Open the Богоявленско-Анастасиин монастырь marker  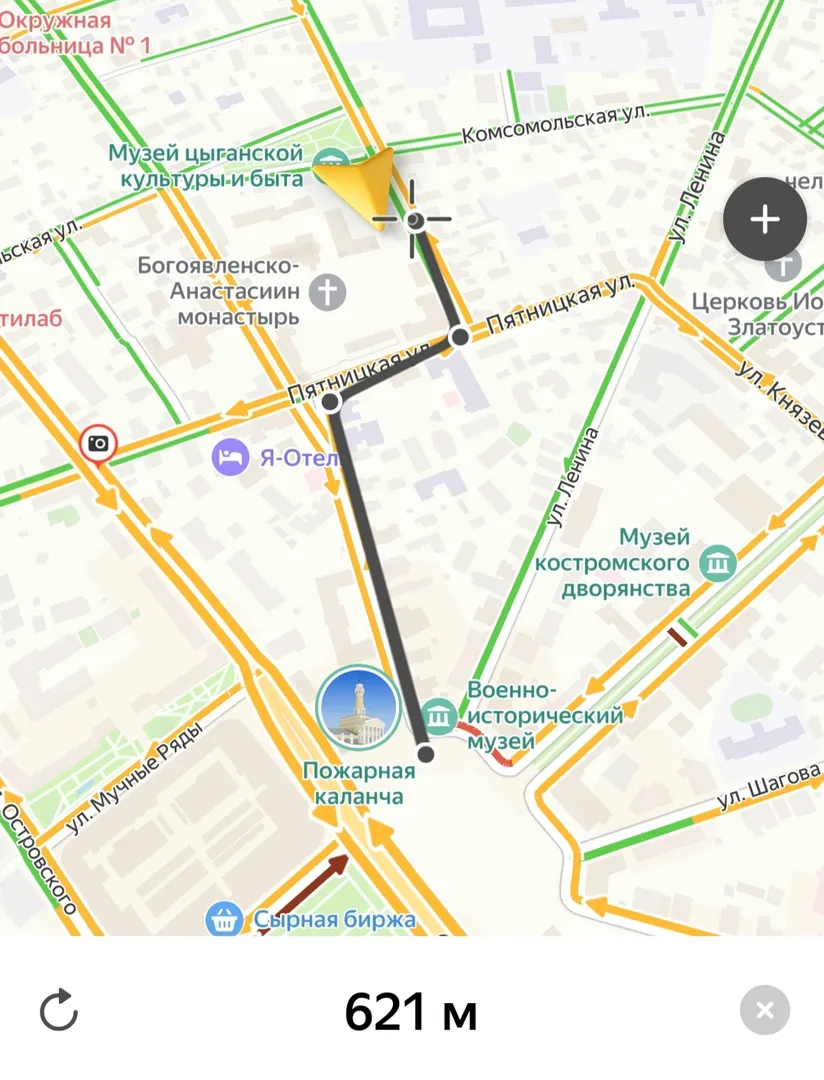(x=327, y=293)
